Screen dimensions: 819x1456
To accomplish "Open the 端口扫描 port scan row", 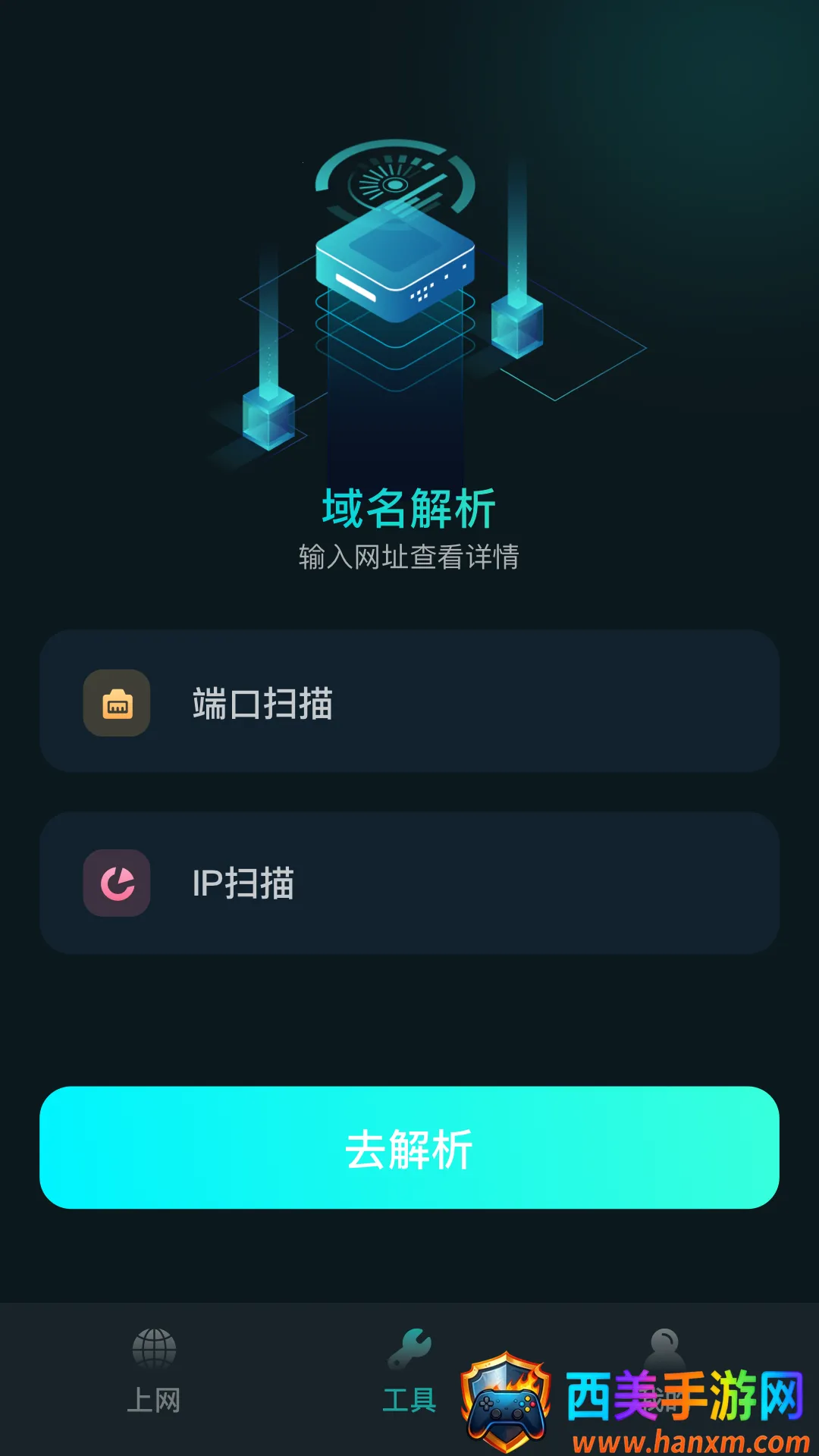I will click(x=409, y=701).
